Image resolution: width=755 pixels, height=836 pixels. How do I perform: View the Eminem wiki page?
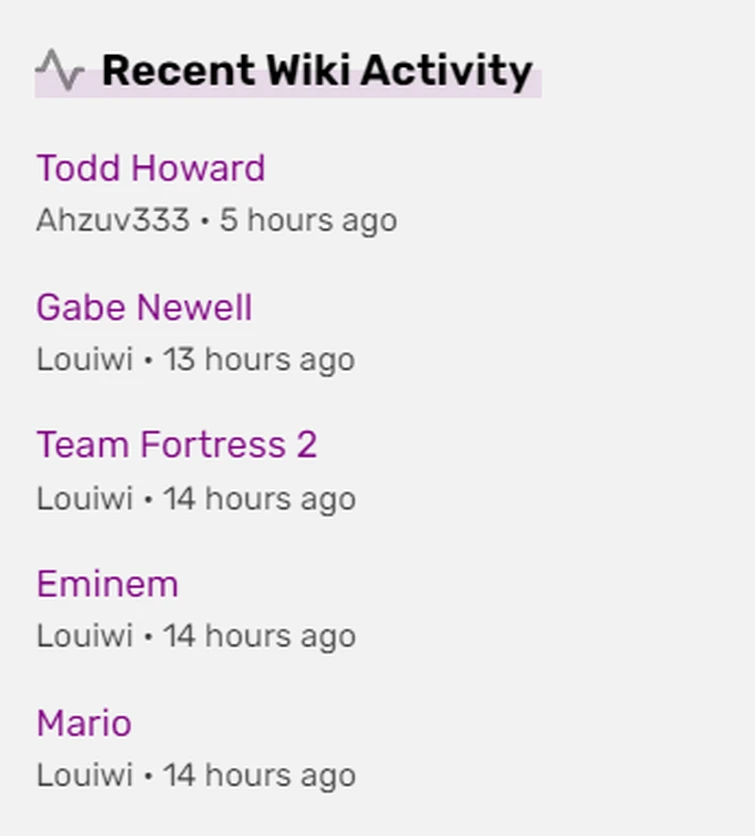[x=107, y=584]
